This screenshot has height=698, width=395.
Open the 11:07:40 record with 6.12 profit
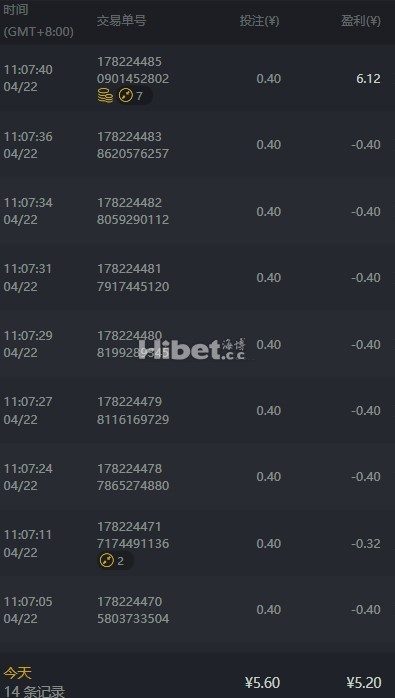tap(197, 78)
